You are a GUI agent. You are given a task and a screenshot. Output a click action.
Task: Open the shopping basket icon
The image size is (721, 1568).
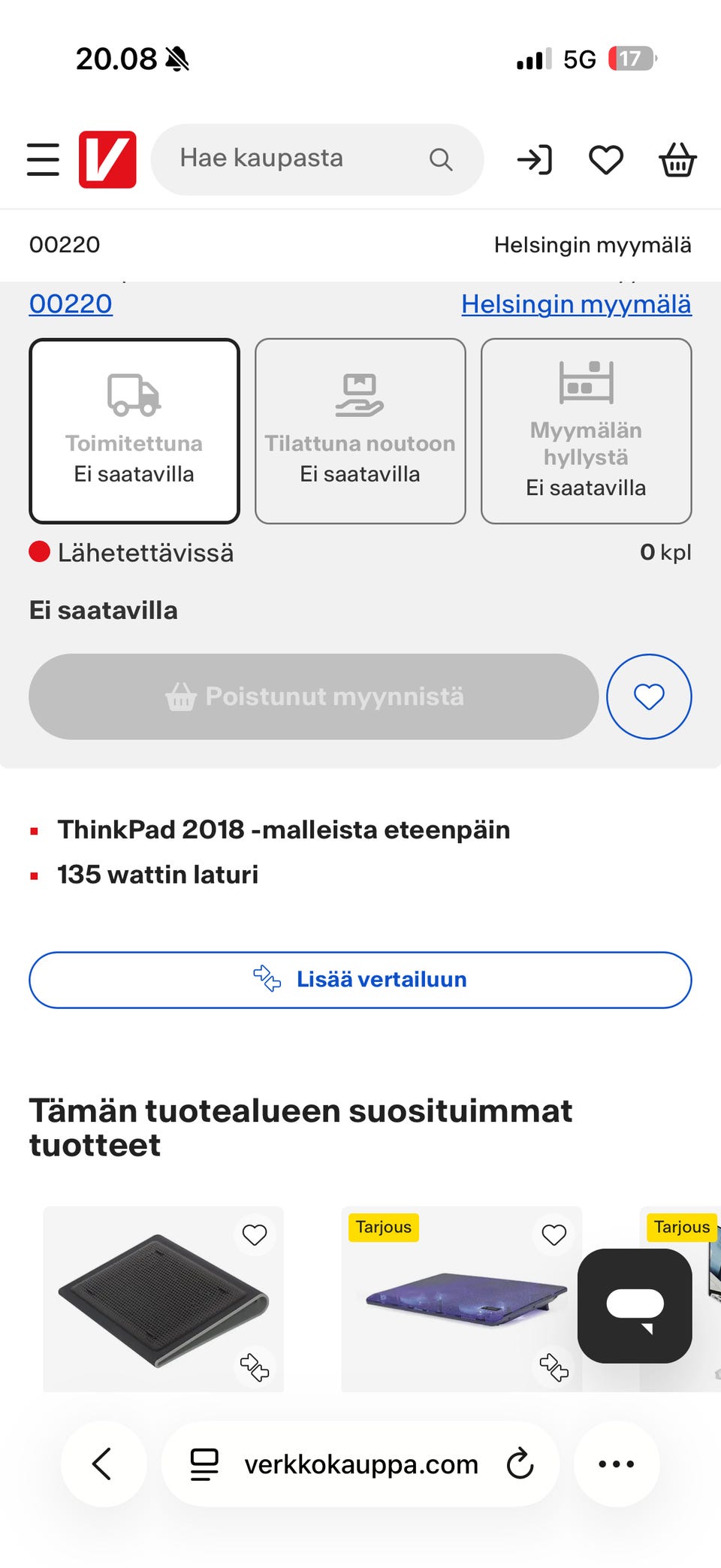click(x=677, y=159)
